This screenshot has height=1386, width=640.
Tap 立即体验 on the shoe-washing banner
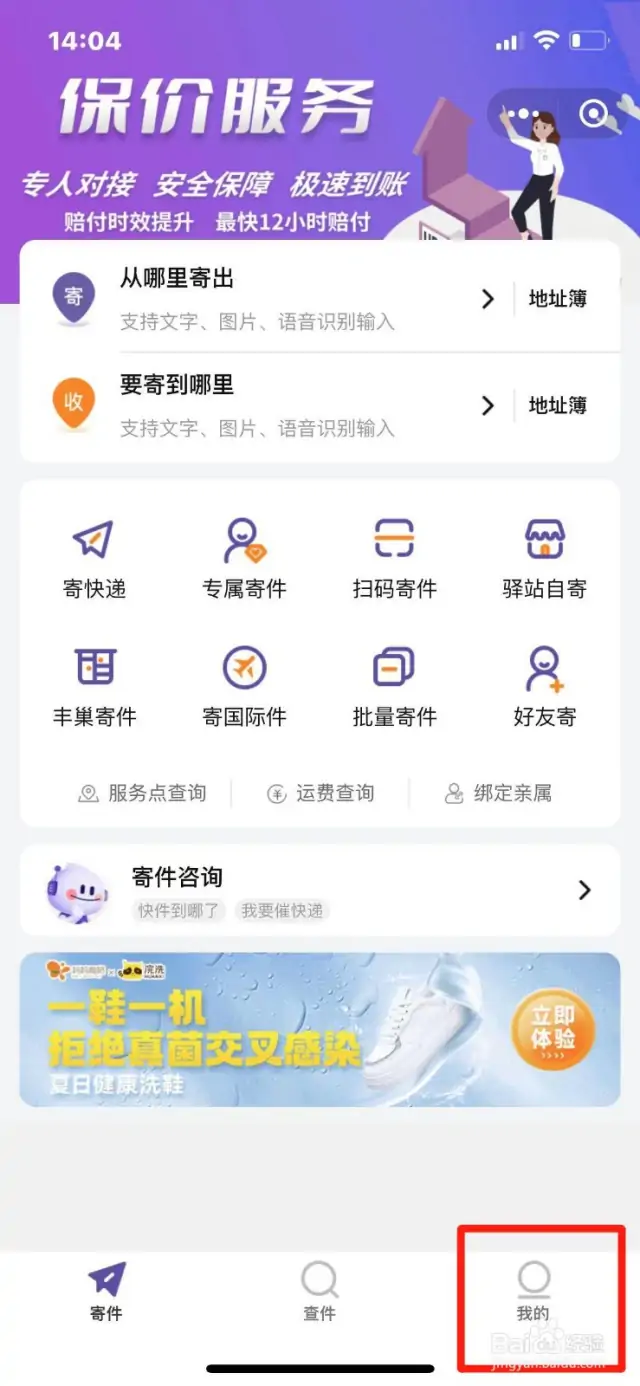[x=551, y=1028]
